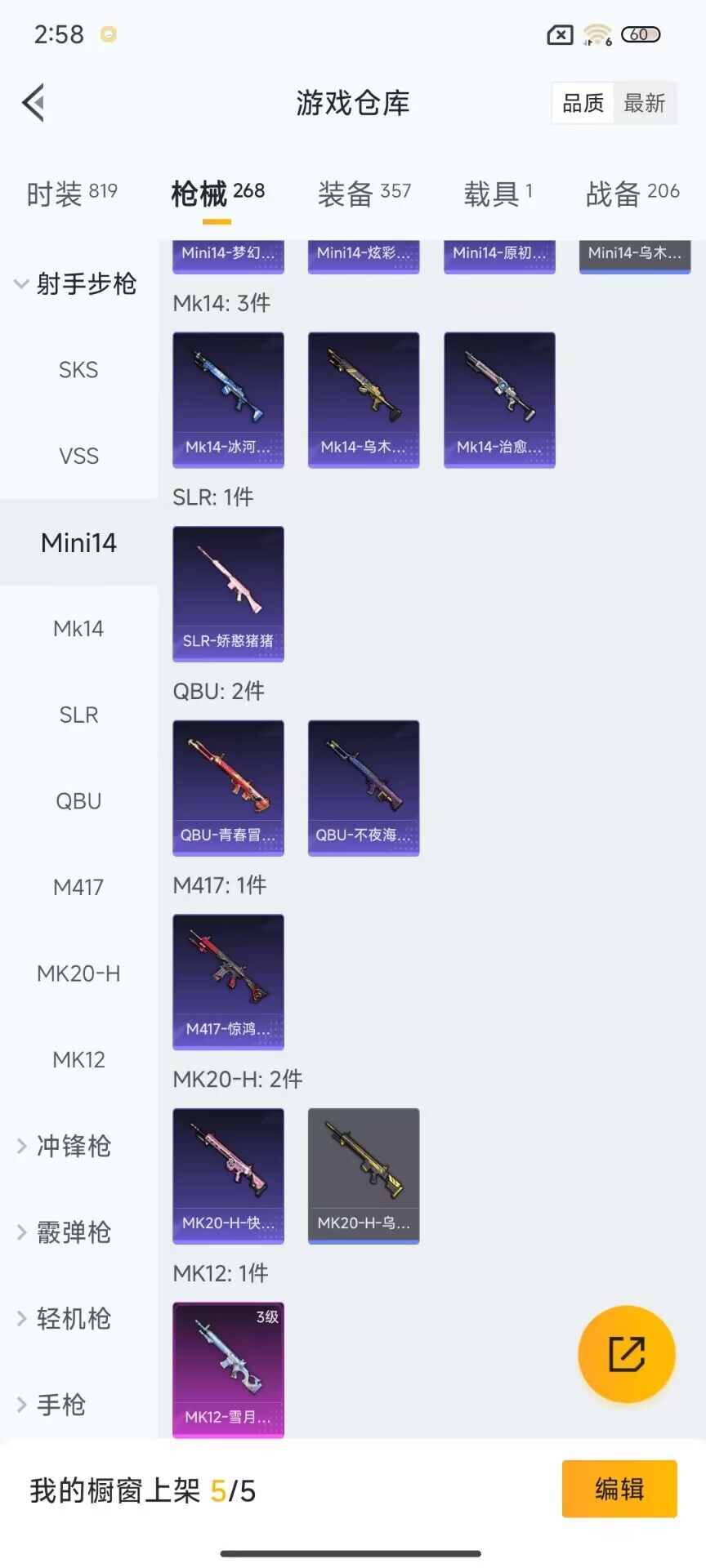Open the 战备 tab

[x=632, y=194]
